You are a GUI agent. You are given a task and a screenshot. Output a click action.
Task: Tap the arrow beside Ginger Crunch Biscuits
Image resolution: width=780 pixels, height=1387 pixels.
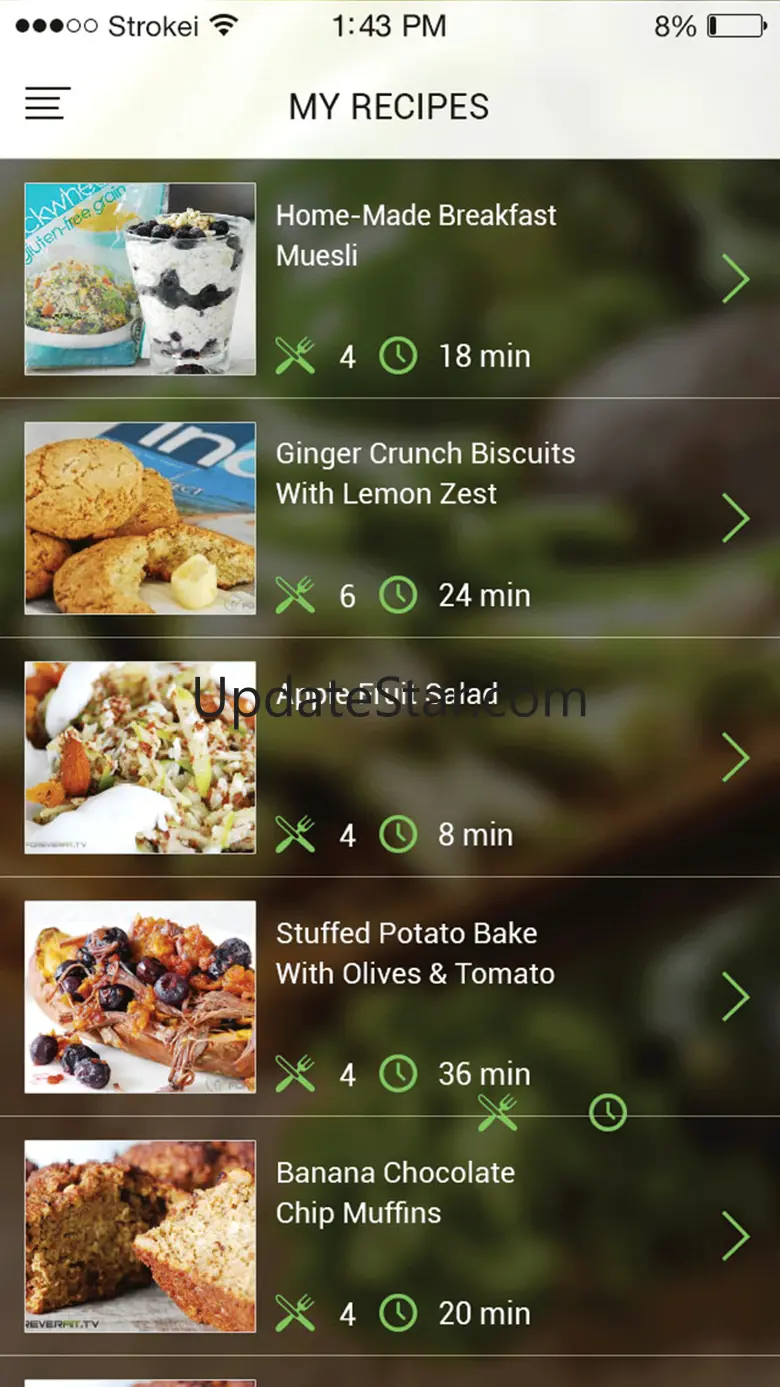coord(735,518)
